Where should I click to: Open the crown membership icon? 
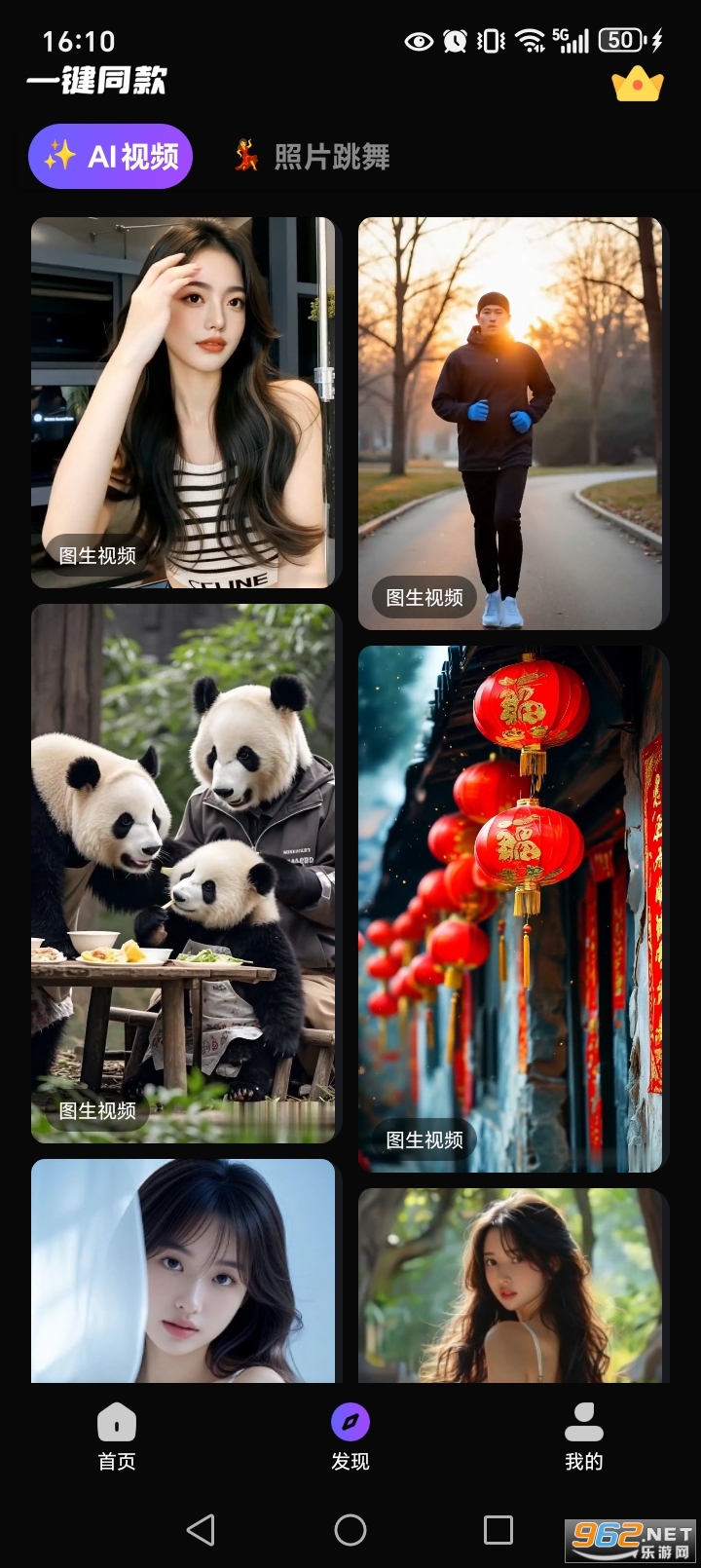(x=638, y=86)
